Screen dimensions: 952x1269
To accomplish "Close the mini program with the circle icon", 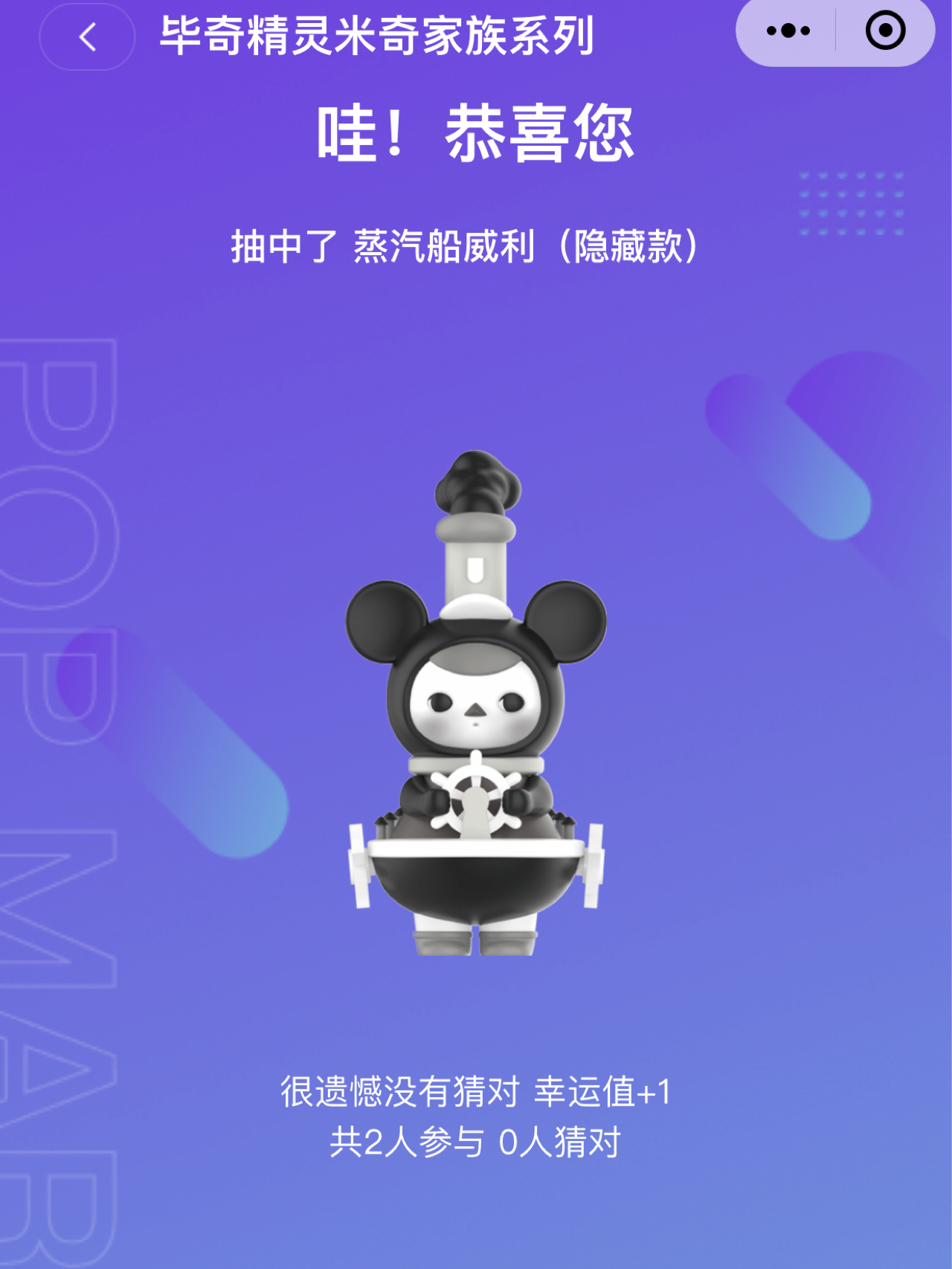I will click(x=885, y=31).
